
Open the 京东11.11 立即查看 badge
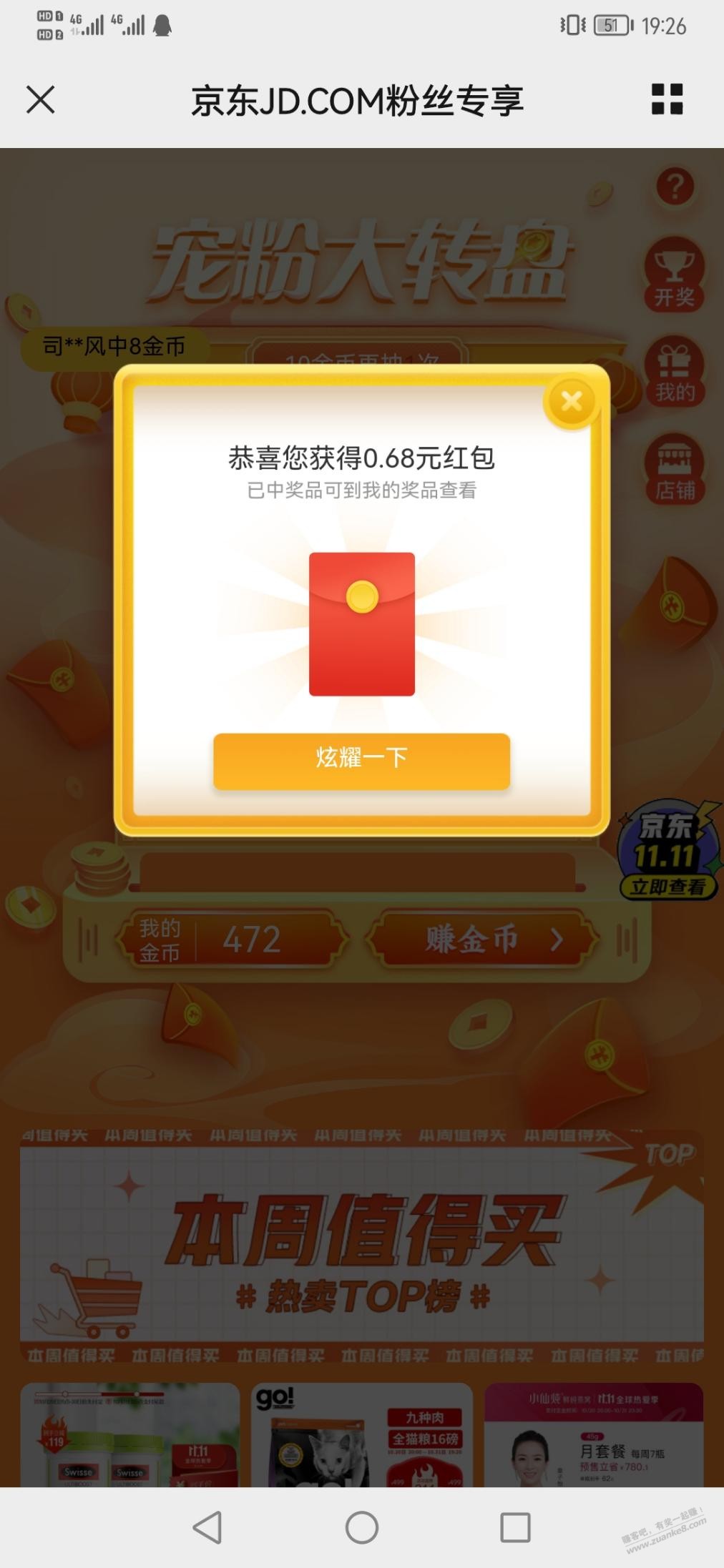click(667, 851)
